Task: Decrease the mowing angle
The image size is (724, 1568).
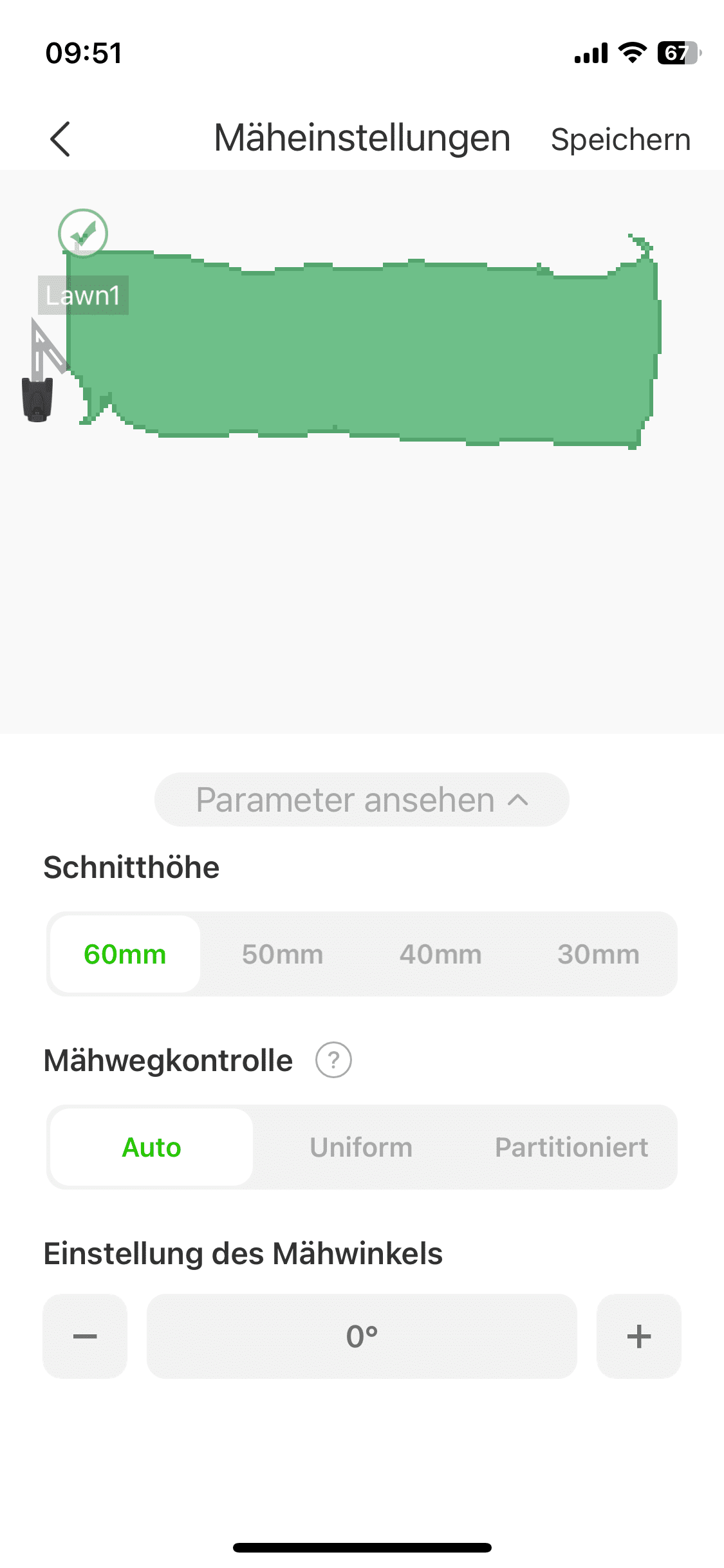Action: pyautogui.click(x=85, y=1336)
